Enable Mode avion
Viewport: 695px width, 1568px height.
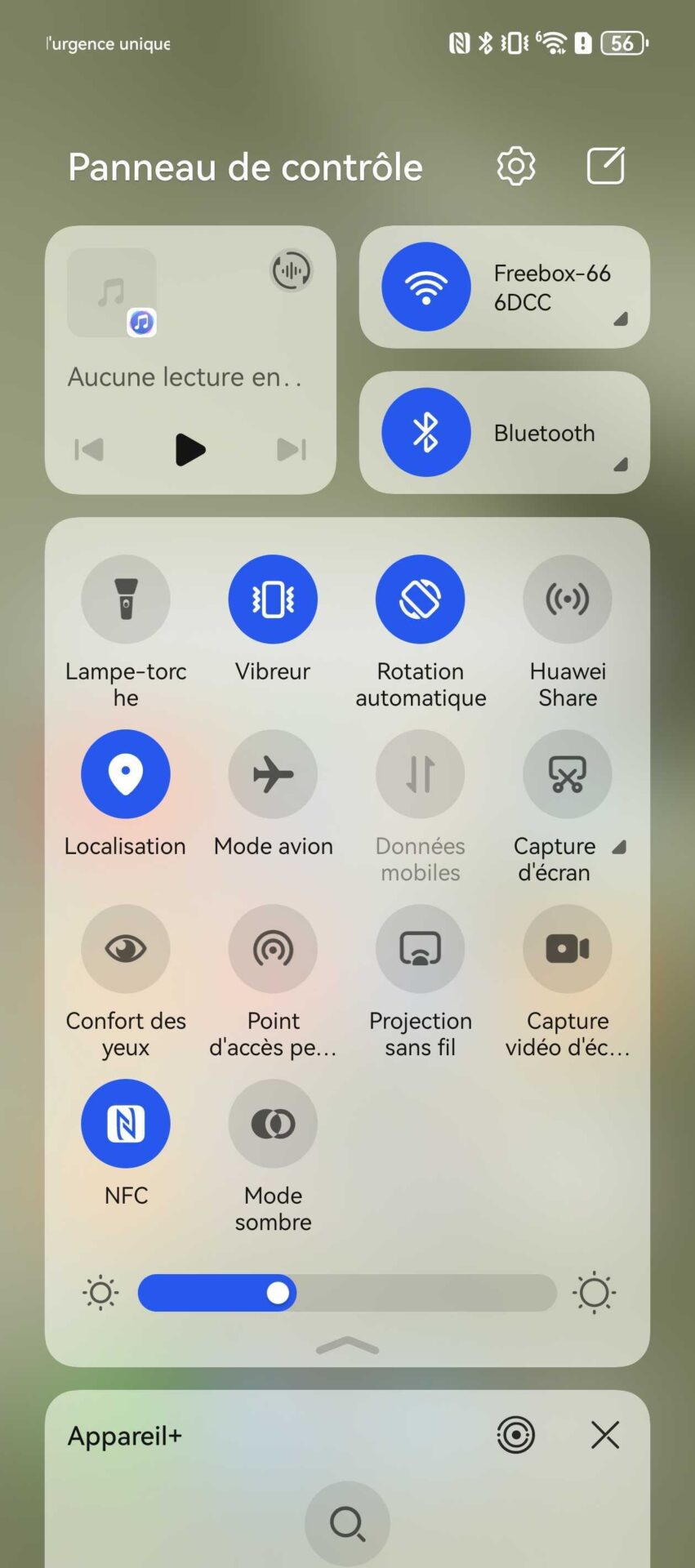[x=273, y=774]
